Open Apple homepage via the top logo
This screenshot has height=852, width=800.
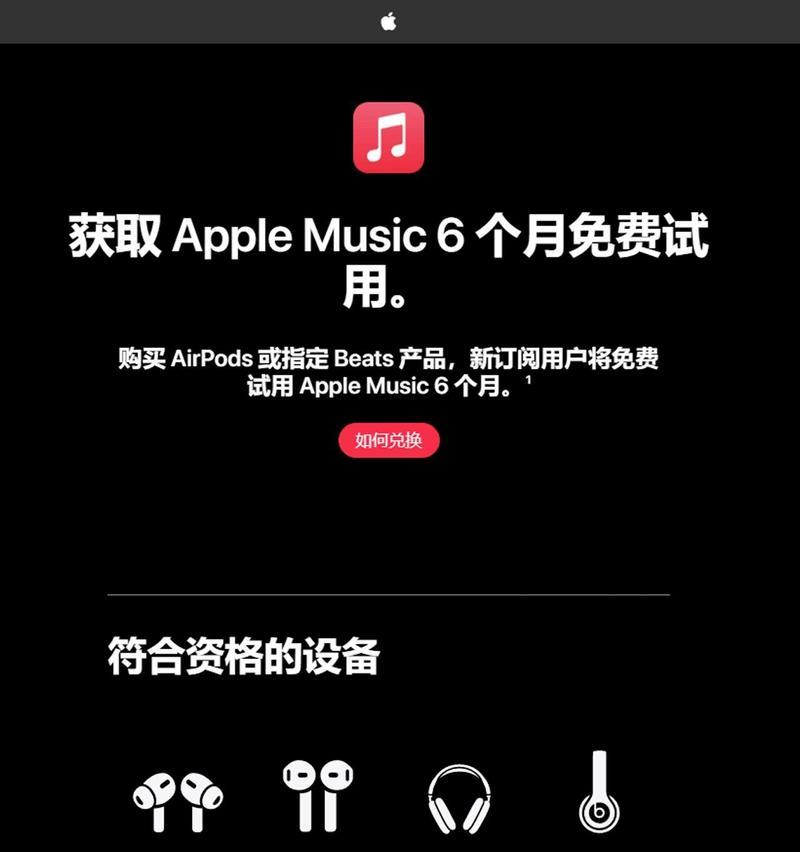[389, 21]
